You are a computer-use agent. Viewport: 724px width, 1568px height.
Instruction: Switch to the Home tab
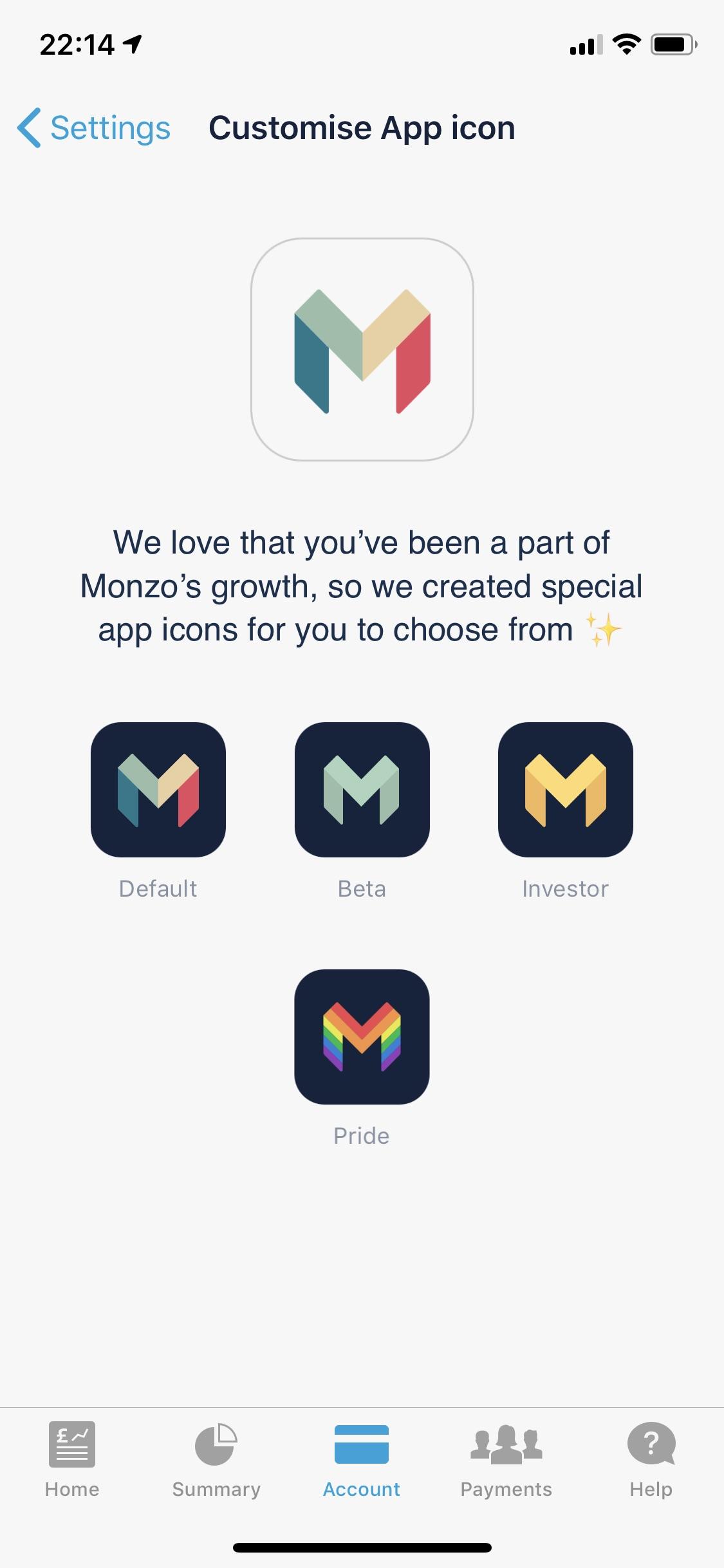coord(72,1459)
